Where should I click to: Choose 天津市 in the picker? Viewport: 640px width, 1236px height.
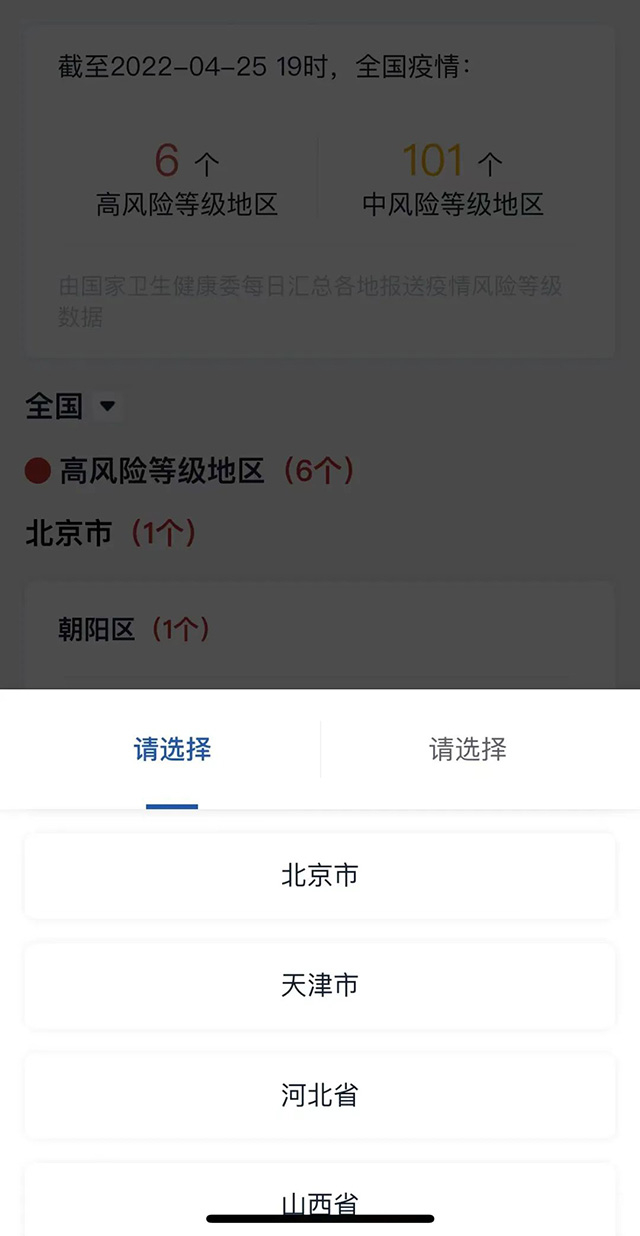319,986
